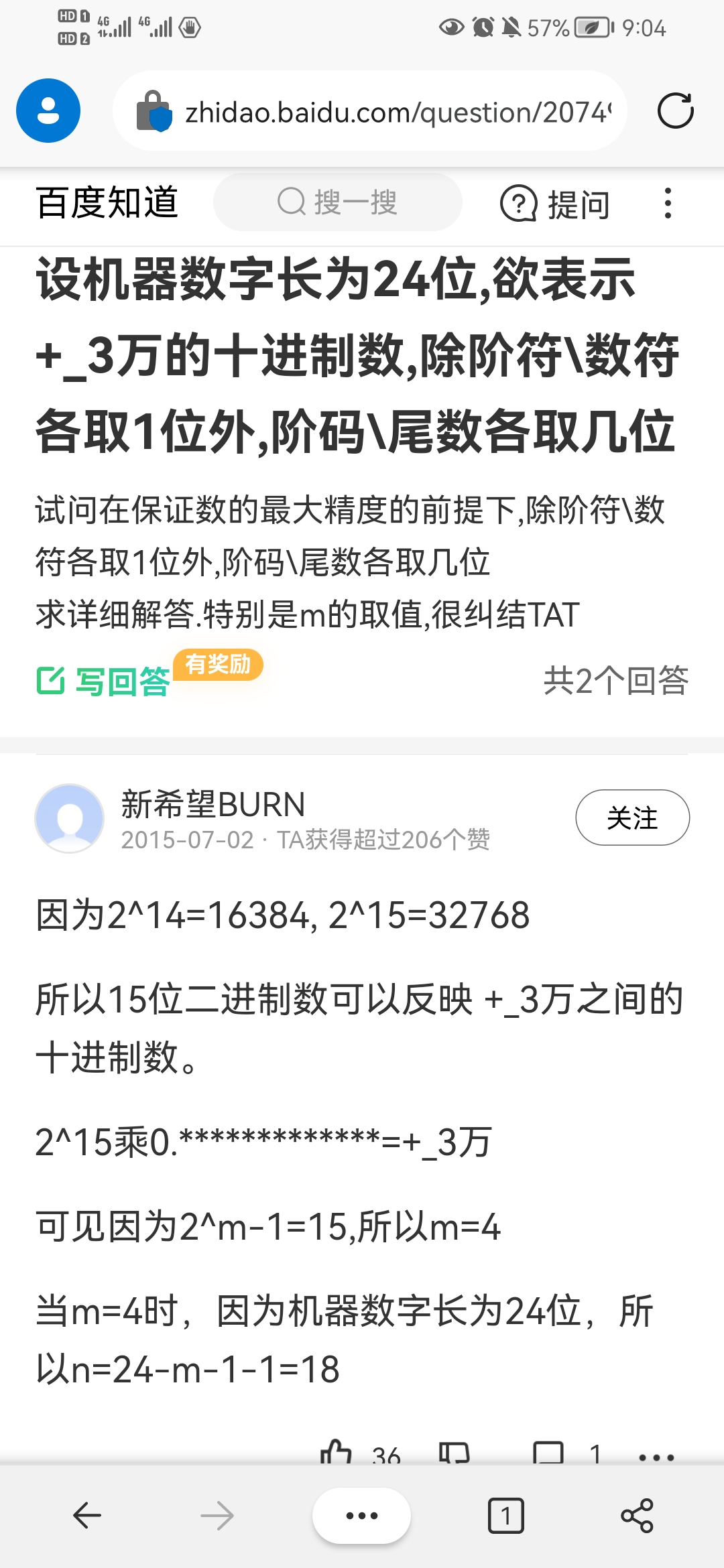This screenshot has height=1568, width=724.
Task: Go to the 百度知道 home
Action: tap(107, 202)
